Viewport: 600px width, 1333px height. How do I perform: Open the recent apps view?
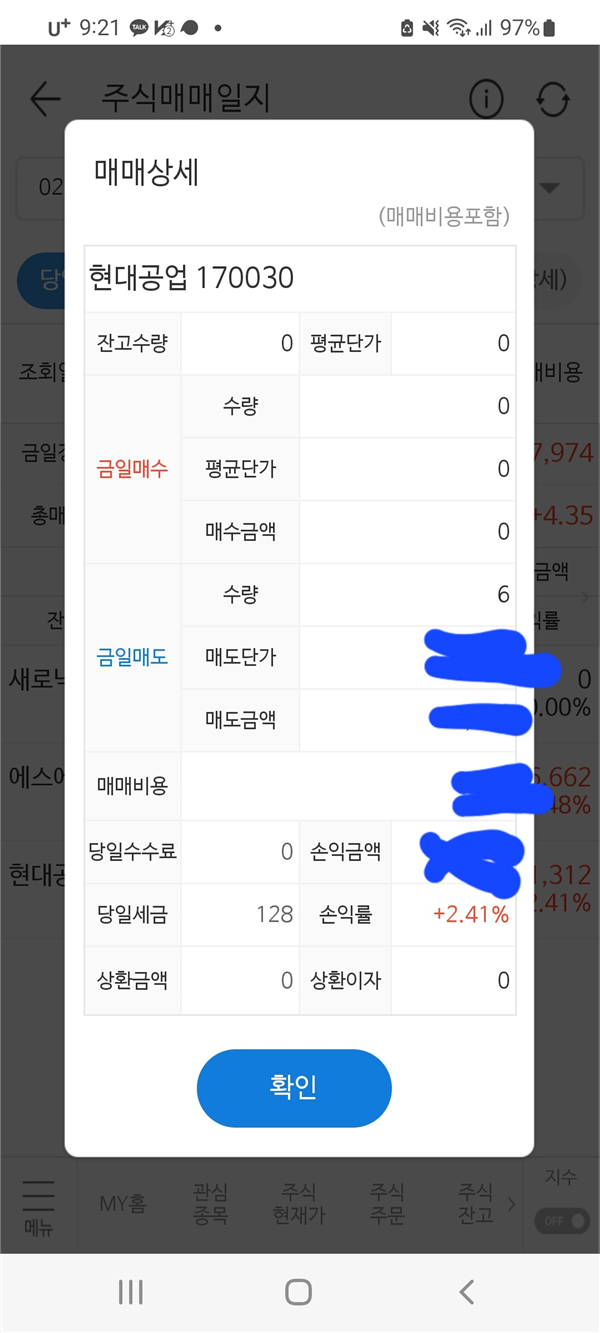pos(131,1292)
